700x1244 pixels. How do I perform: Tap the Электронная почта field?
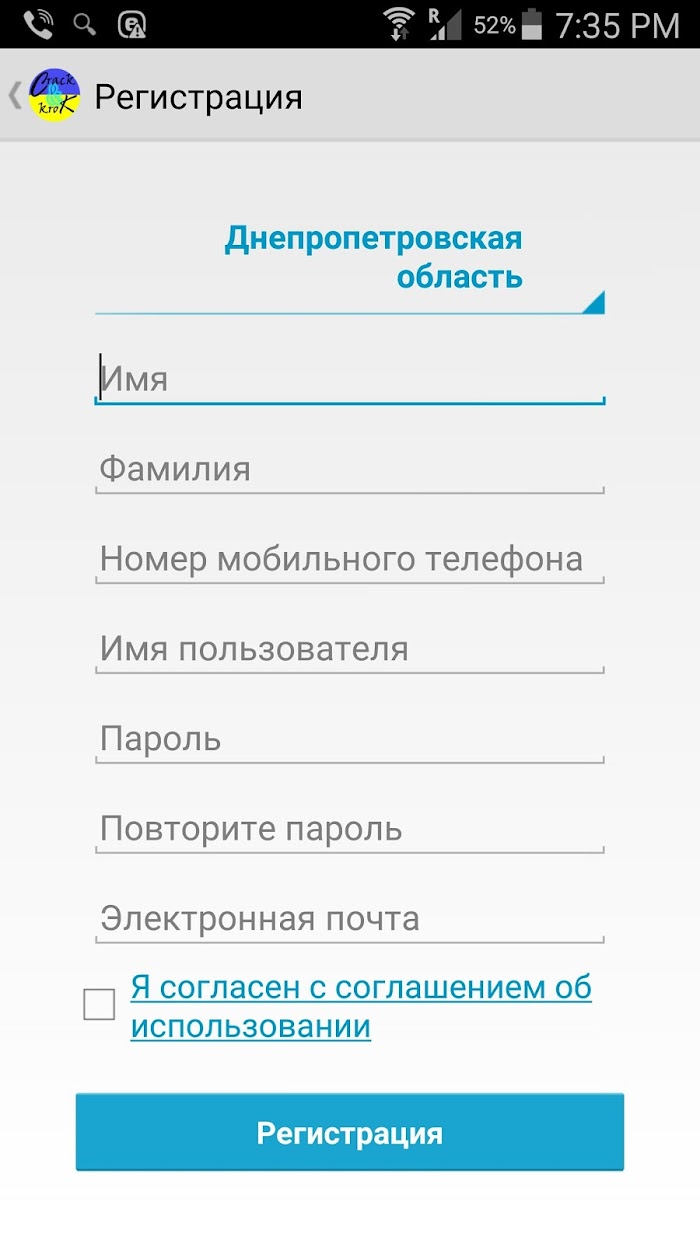(x=350, y=919)
